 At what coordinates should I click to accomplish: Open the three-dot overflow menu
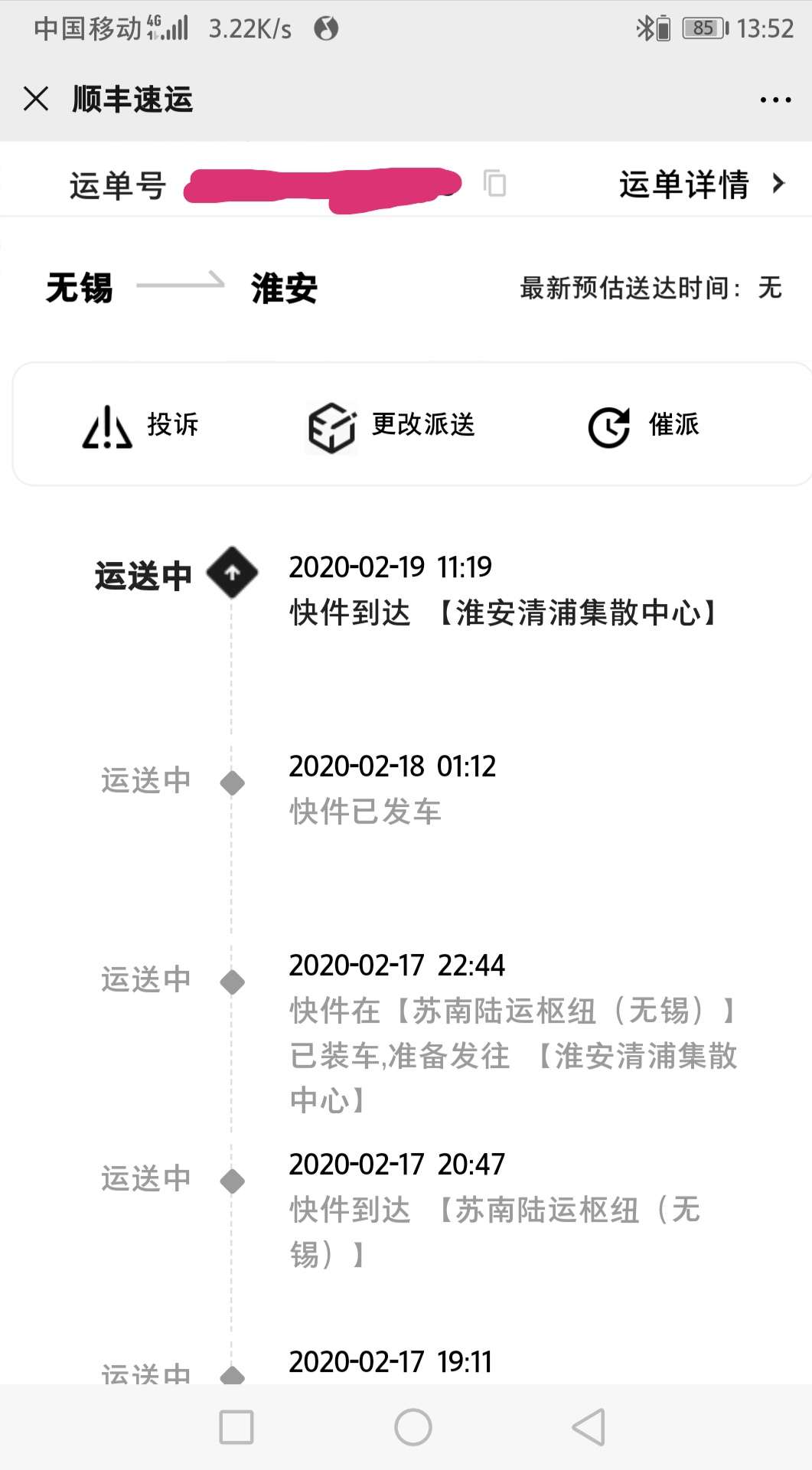[x=775, y=100]
